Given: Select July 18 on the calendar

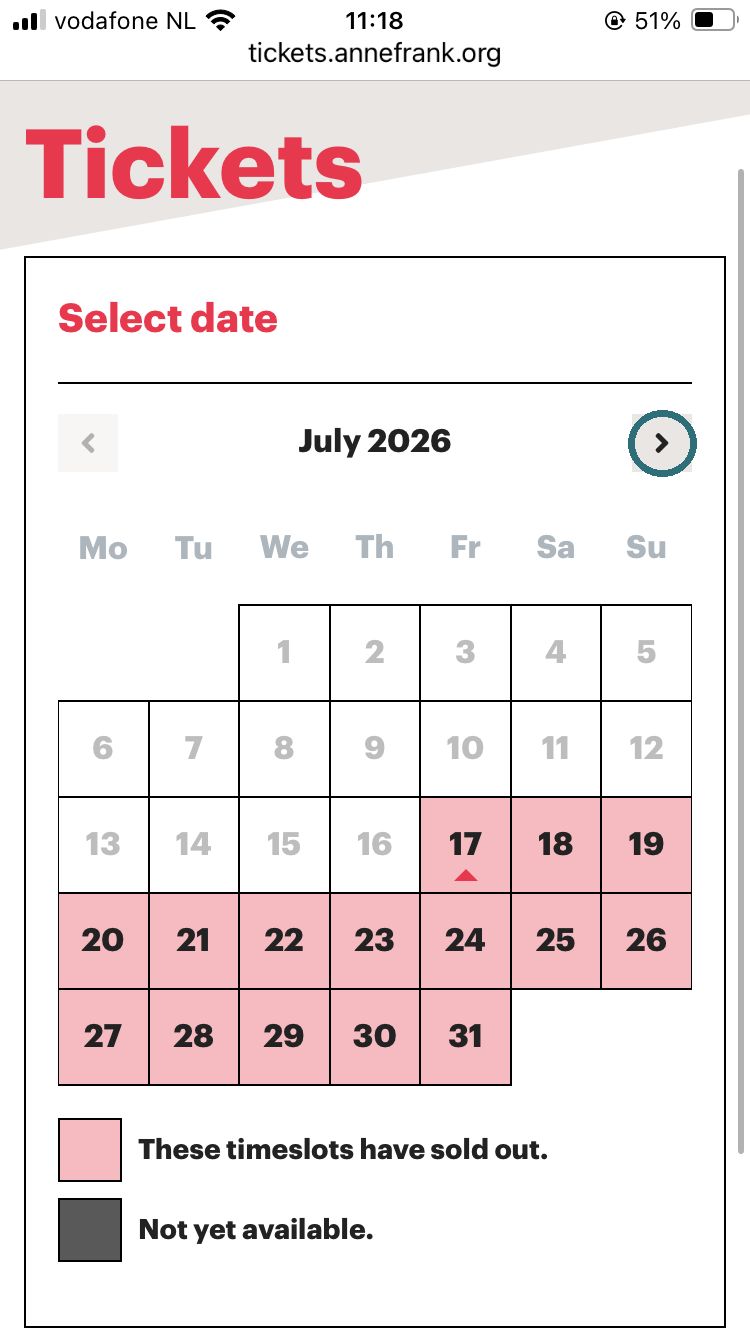Looking at the screenshot, I should pyautogui.click(x=556, y=845).
